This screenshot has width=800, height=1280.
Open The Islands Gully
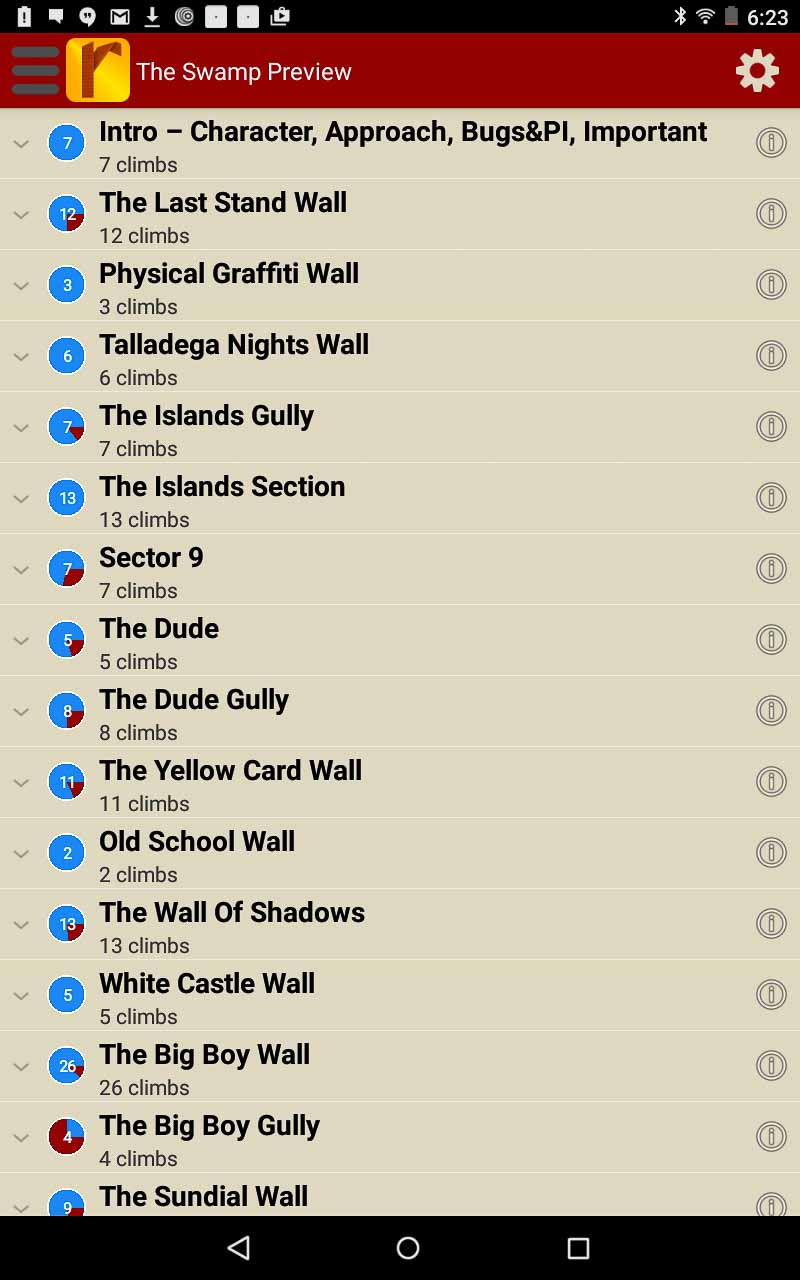pyautogui.click(x=206, y=427)
